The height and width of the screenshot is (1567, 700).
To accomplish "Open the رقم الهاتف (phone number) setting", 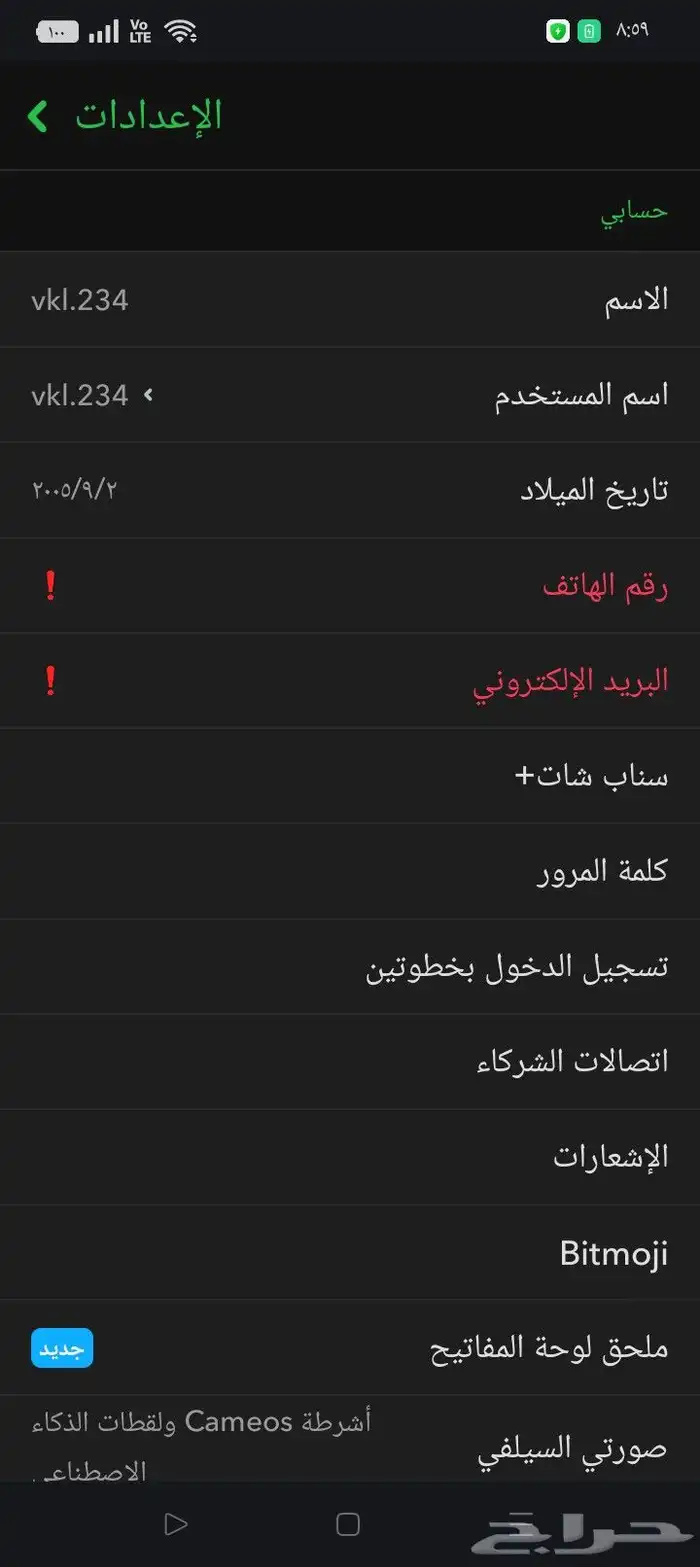I will coord(350,586).
